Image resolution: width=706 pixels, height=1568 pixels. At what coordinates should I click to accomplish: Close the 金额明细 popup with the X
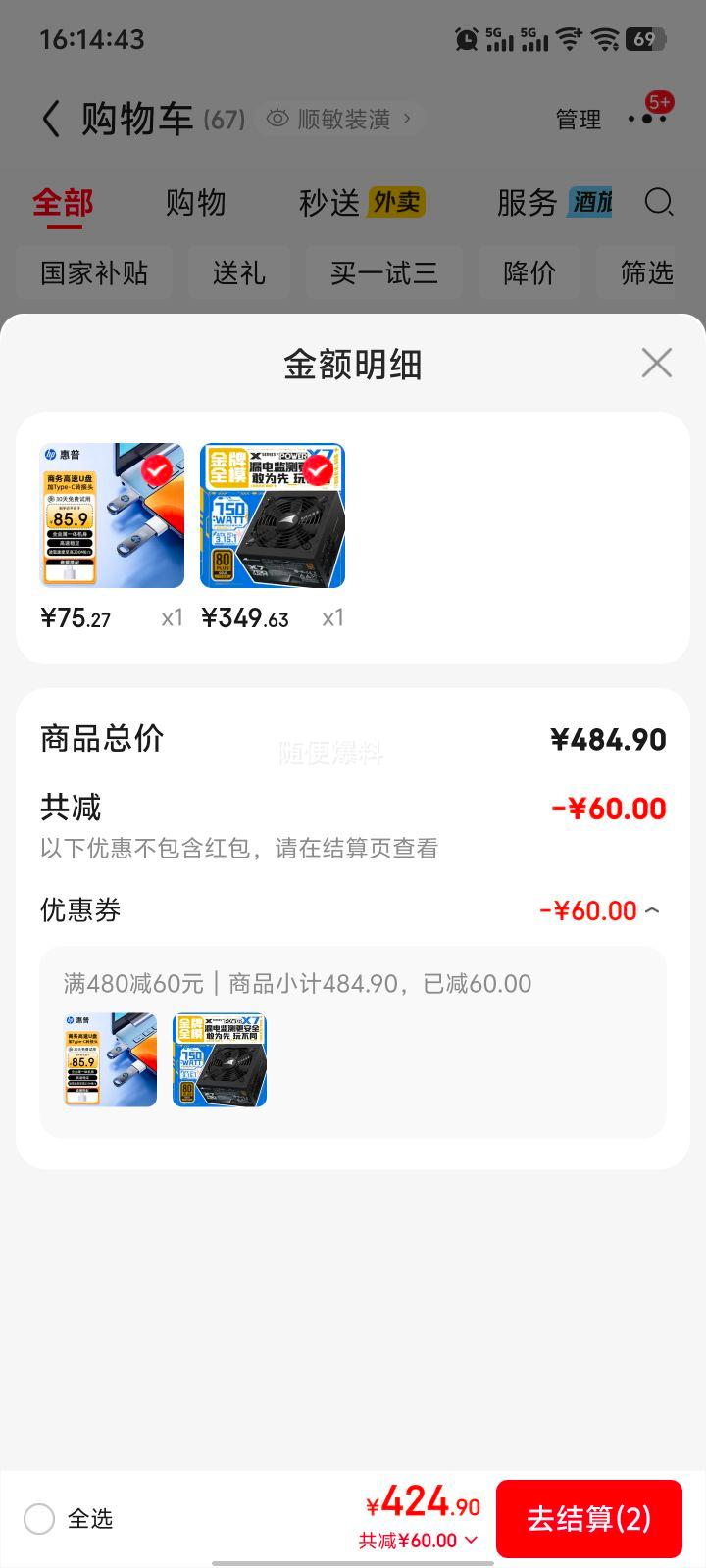pos(656,363)
